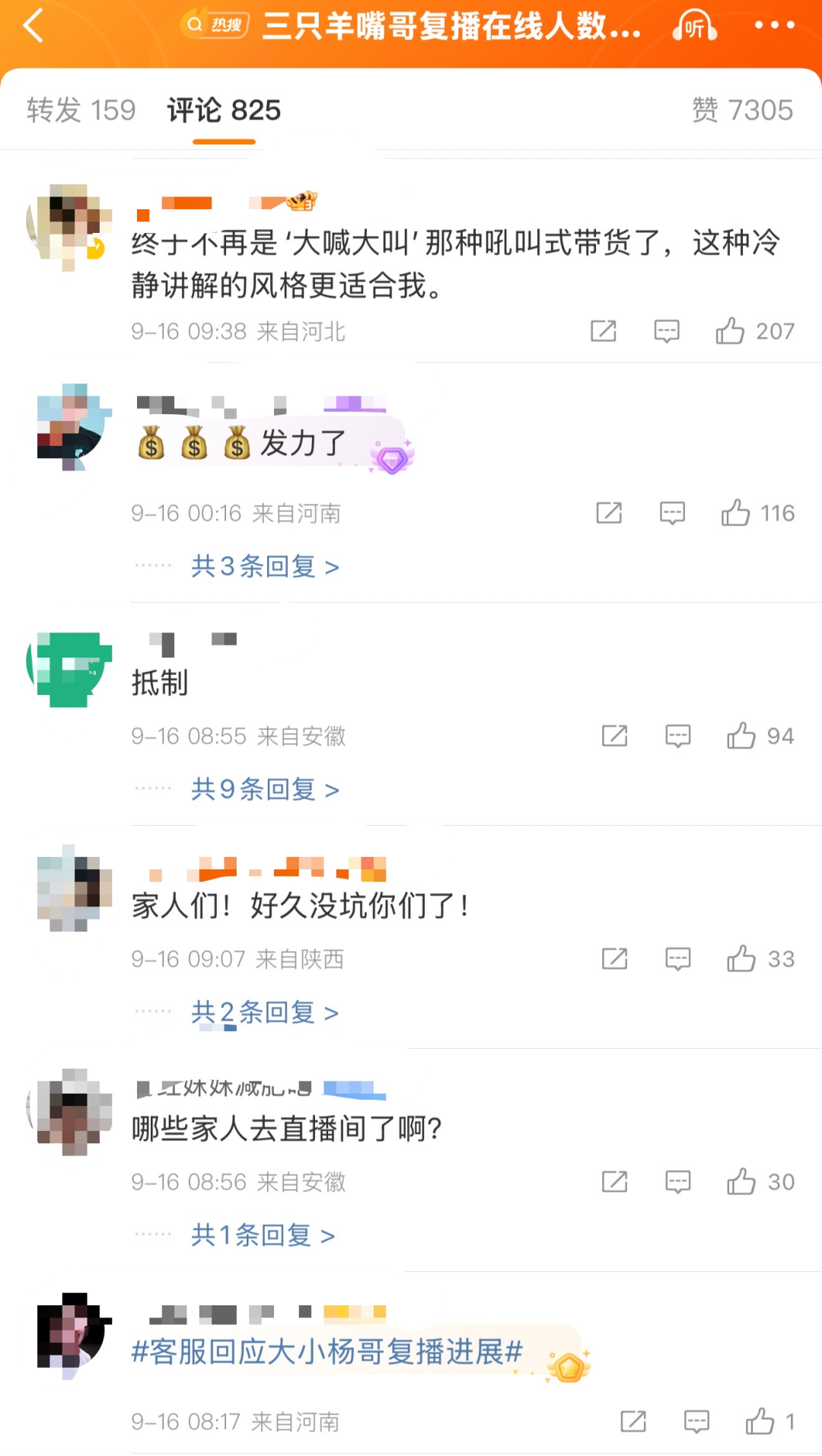Open hashtag #客服回应大小杨哥复播进展#

[x=327, y=1352]
